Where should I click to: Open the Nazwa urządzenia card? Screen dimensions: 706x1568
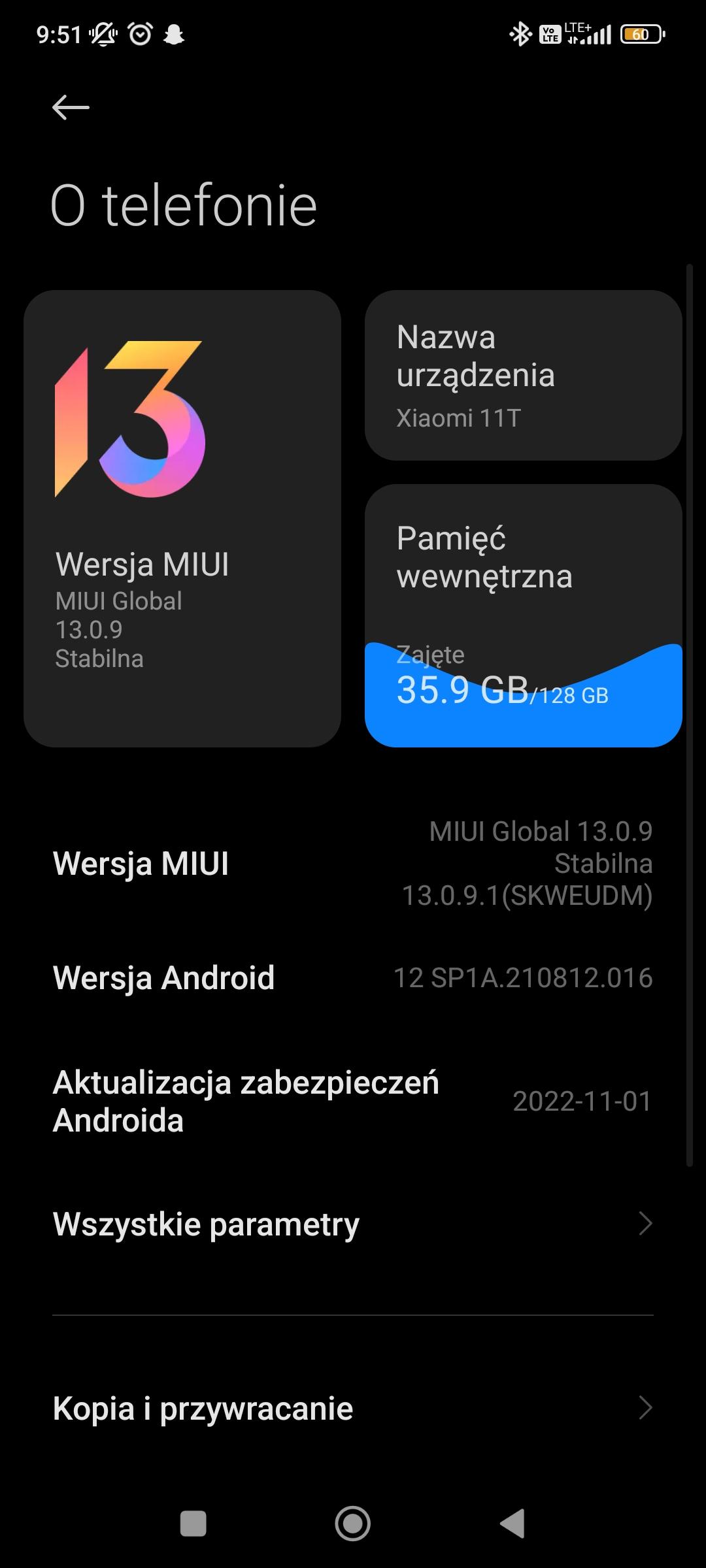tap(523, 375)
